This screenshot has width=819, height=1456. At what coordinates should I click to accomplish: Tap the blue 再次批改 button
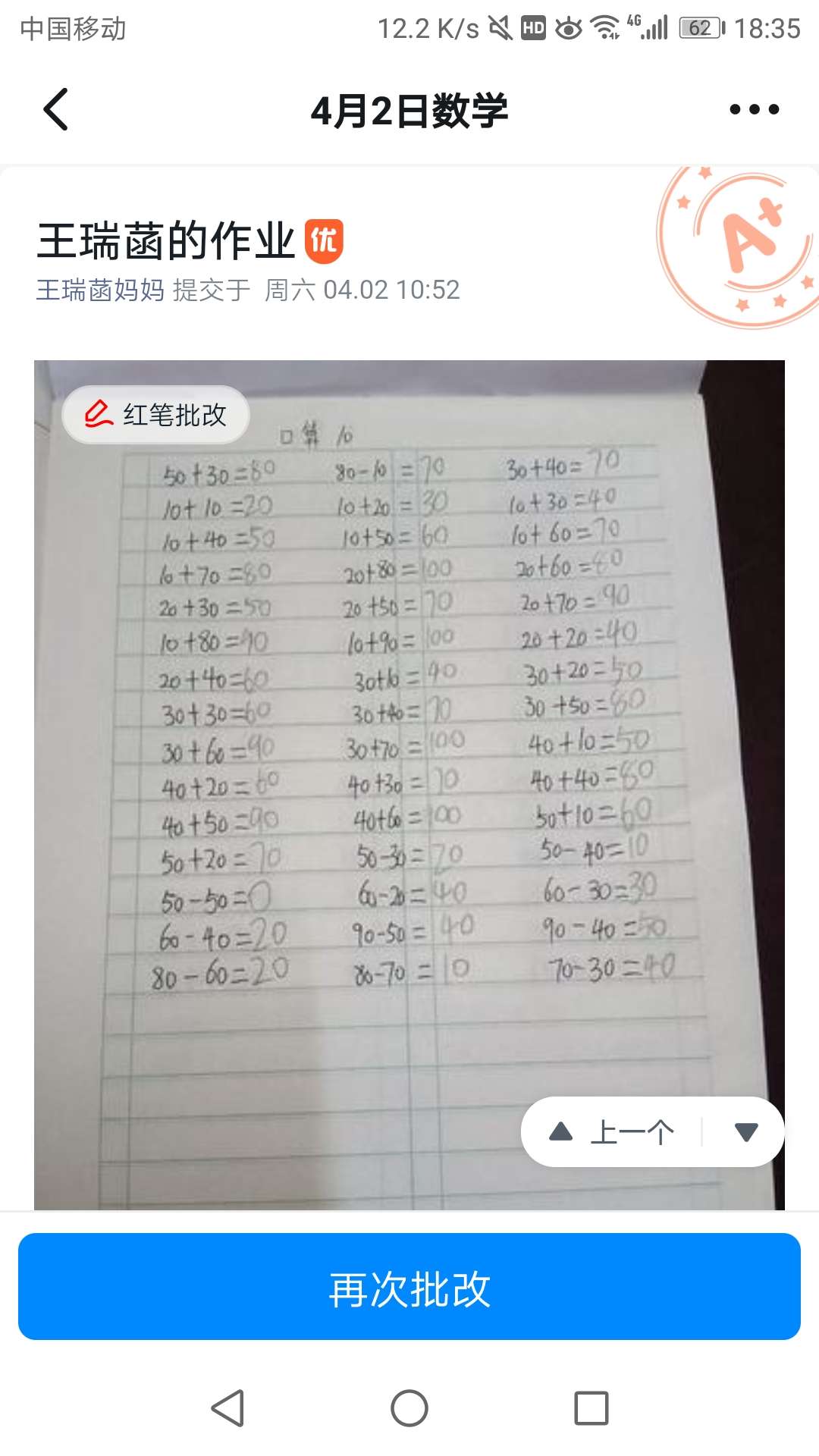(x=409, y=1287)
